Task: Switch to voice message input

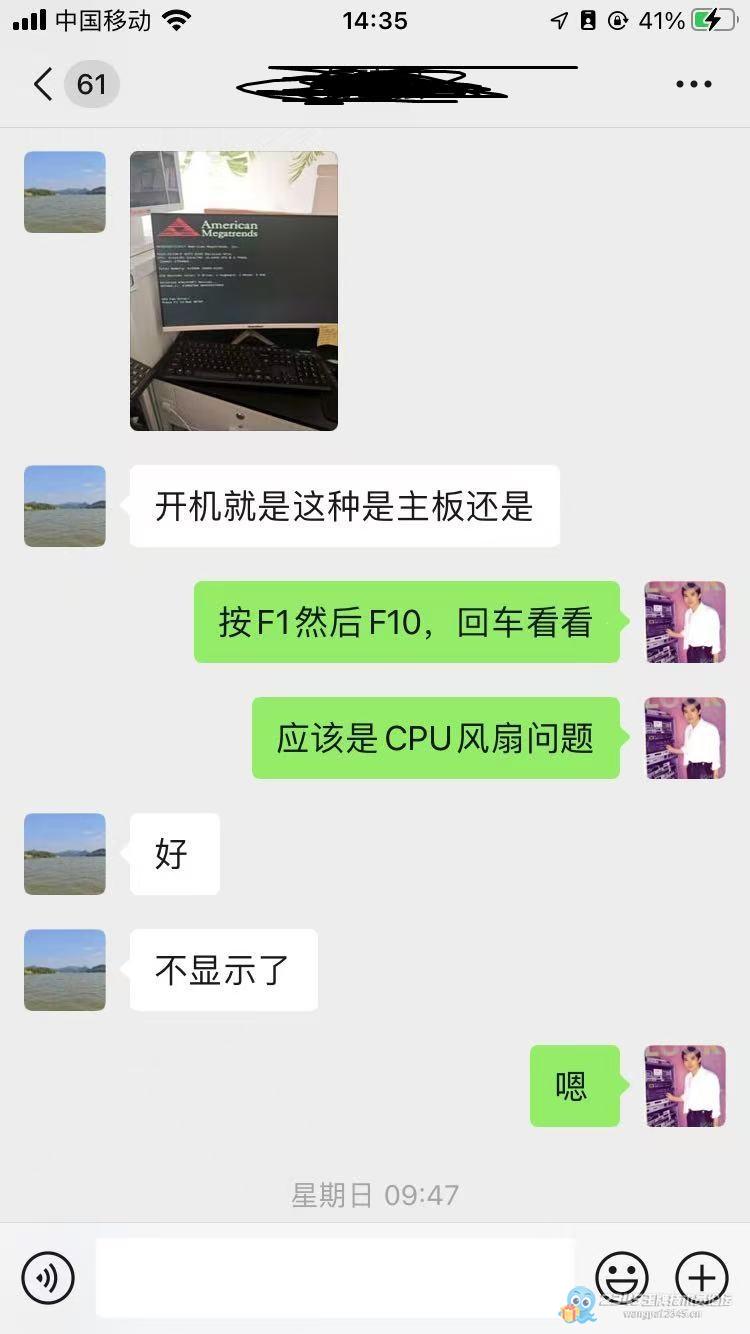Action: coord(48,1277)
